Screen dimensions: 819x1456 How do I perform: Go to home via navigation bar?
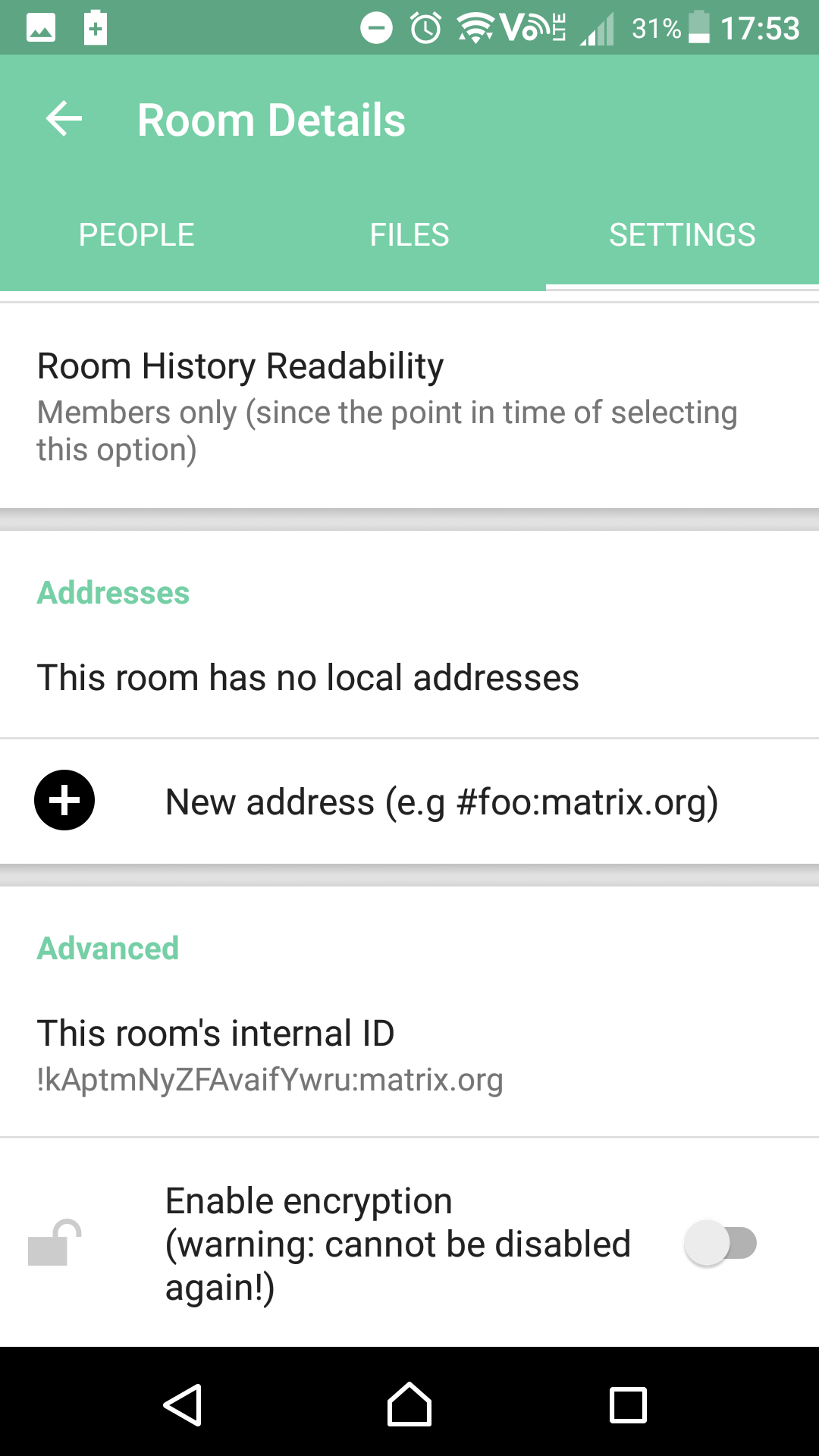tap(409, 1405)
